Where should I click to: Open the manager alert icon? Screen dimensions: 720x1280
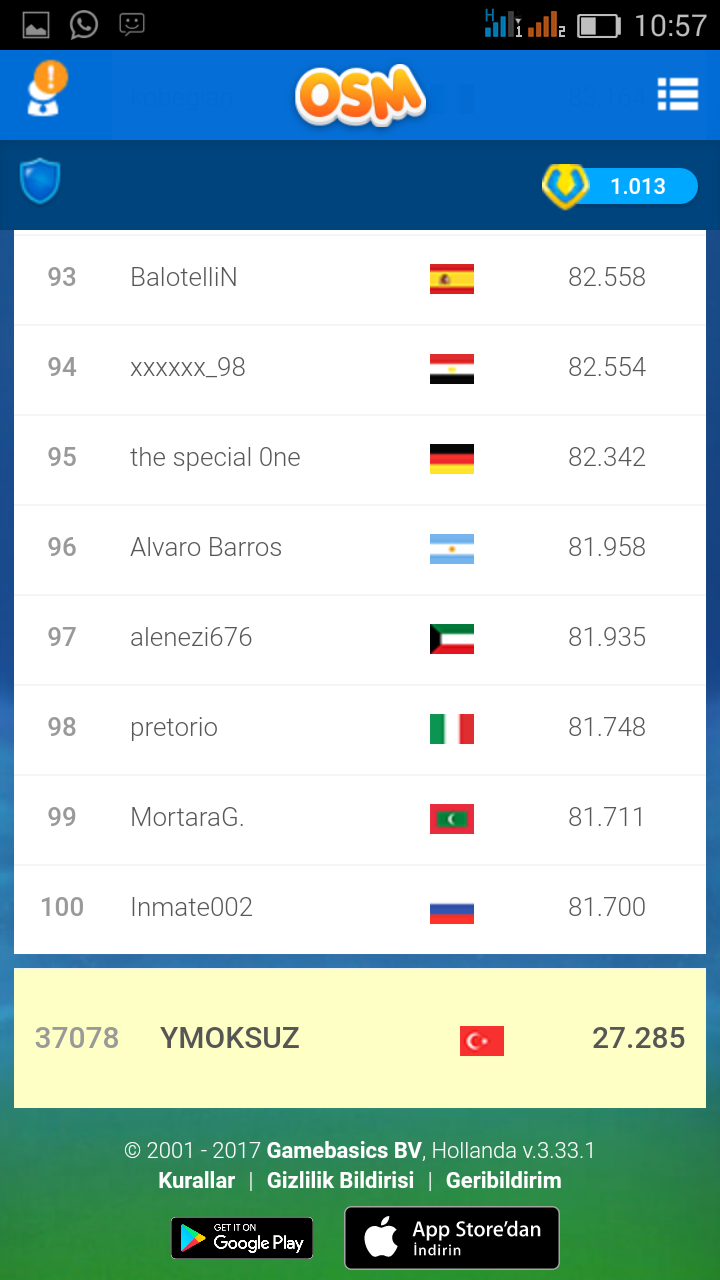46,91
